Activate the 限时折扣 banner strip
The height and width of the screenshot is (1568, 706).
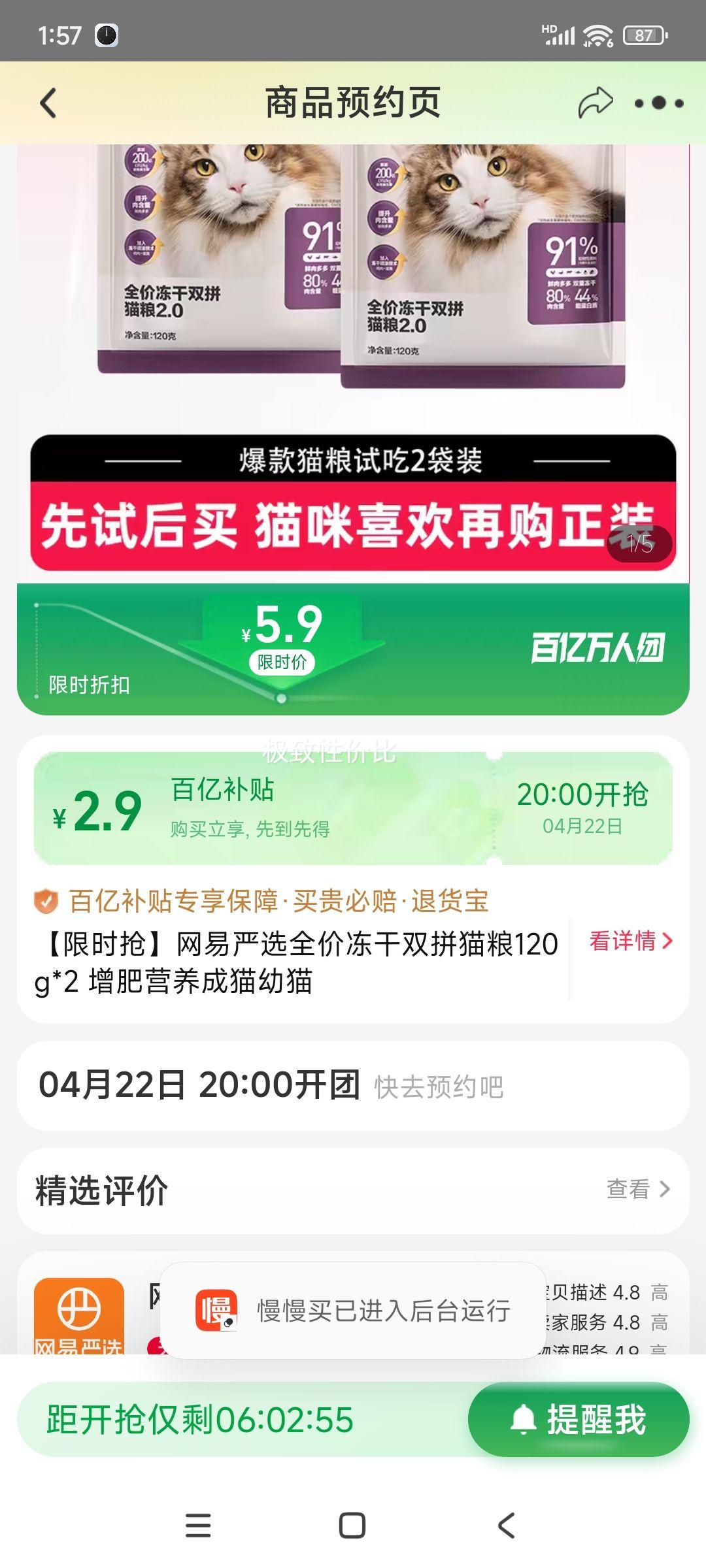click(x=90, y=683)
